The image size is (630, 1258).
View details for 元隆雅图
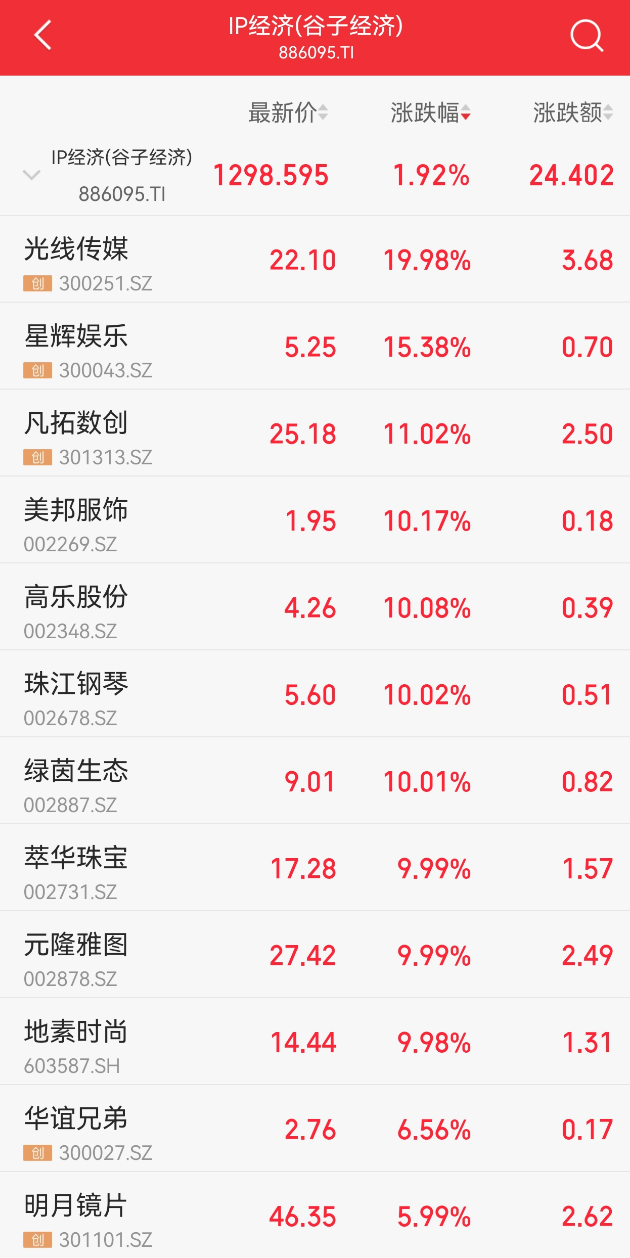coord(315,956)
